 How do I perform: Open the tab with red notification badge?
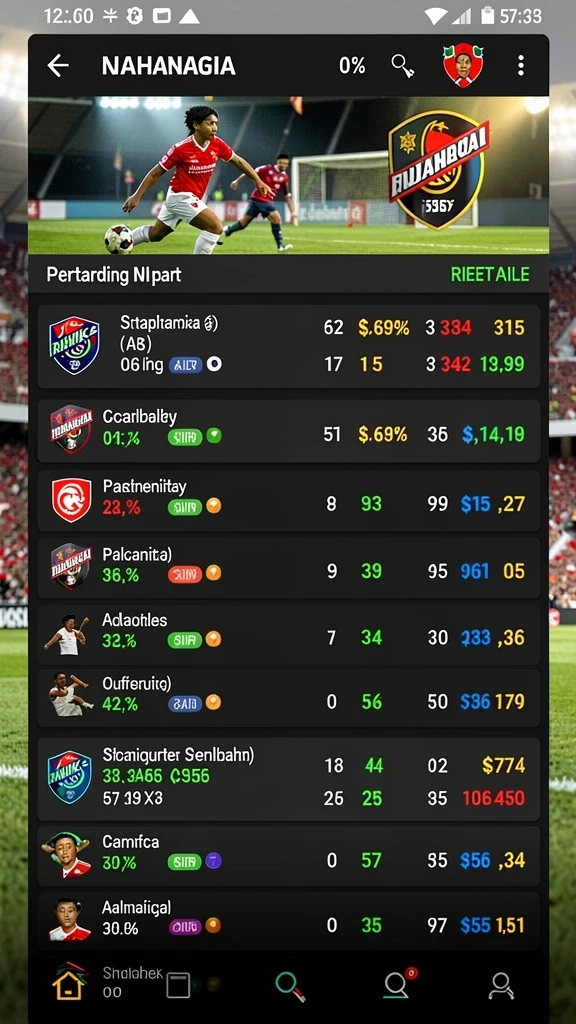pyautogui.click(x=398, y=984)
